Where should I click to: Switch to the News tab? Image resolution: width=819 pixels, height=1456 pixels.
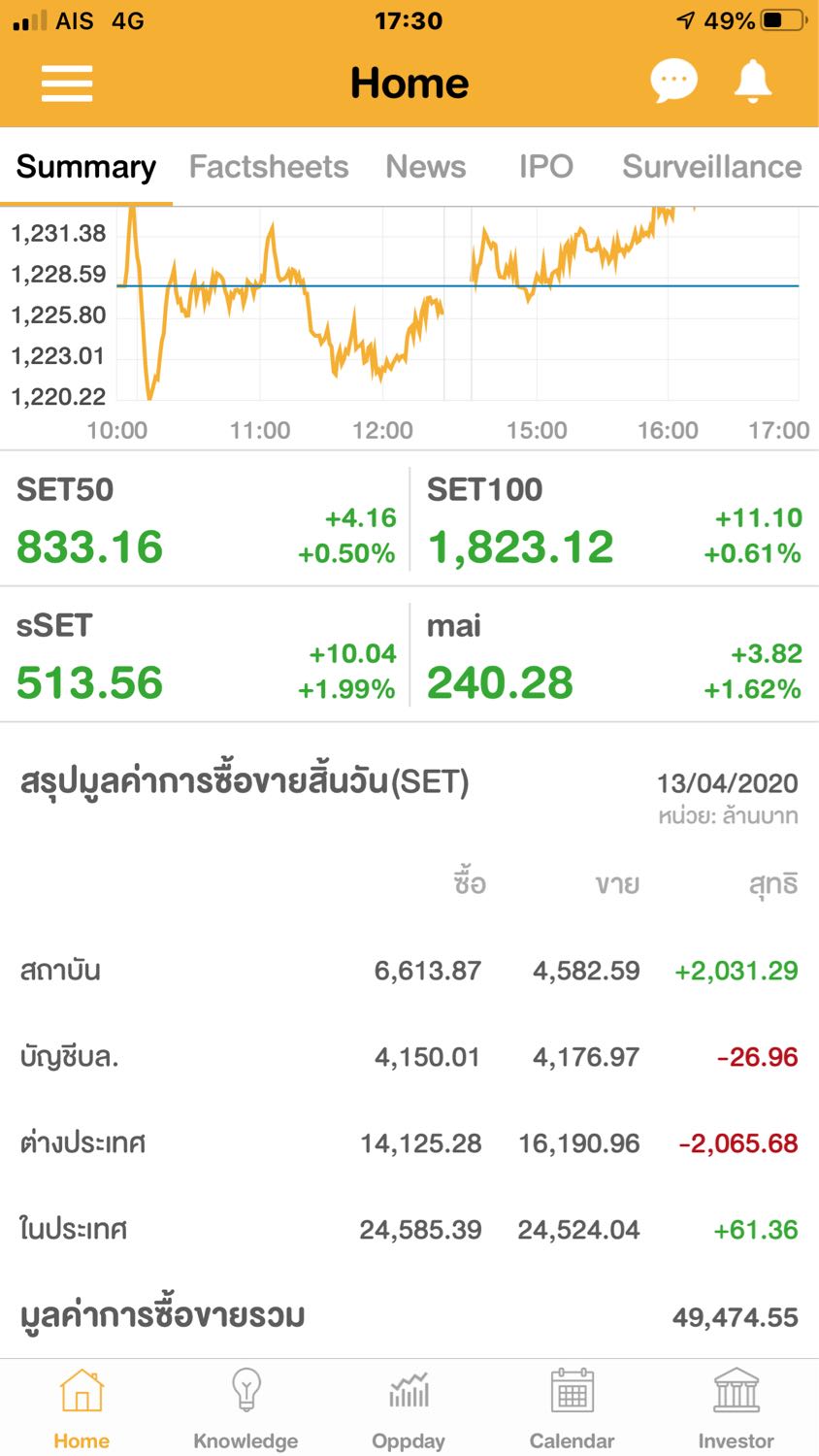pyautogui.click(x=426, y=167)
